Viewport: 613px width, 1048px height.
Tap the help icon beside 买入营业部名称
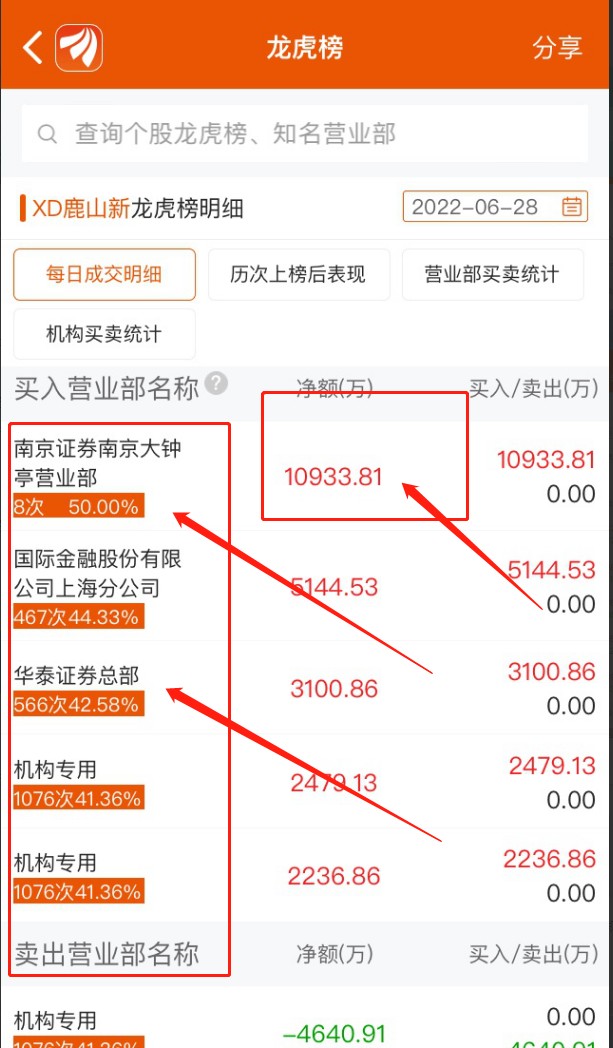216,384
